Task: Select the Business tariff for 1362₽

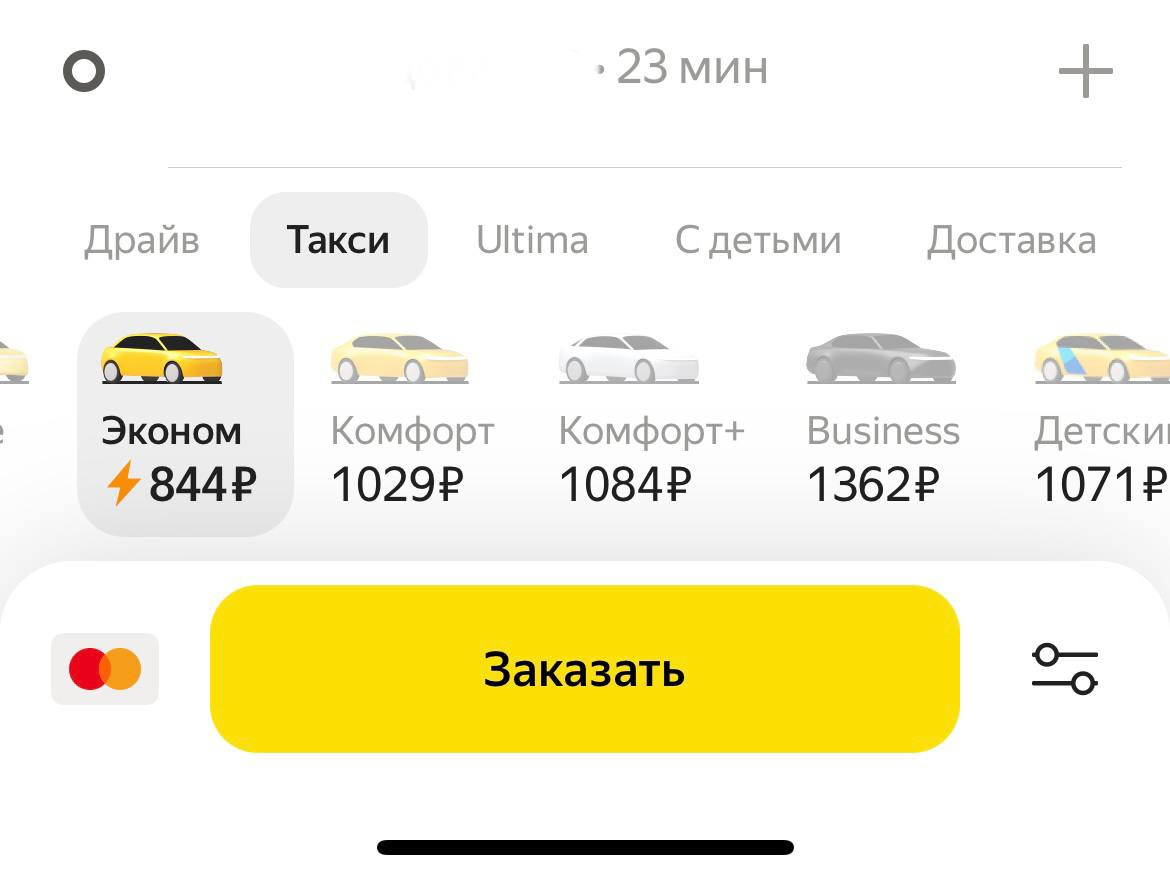Action: pos(882,425)
